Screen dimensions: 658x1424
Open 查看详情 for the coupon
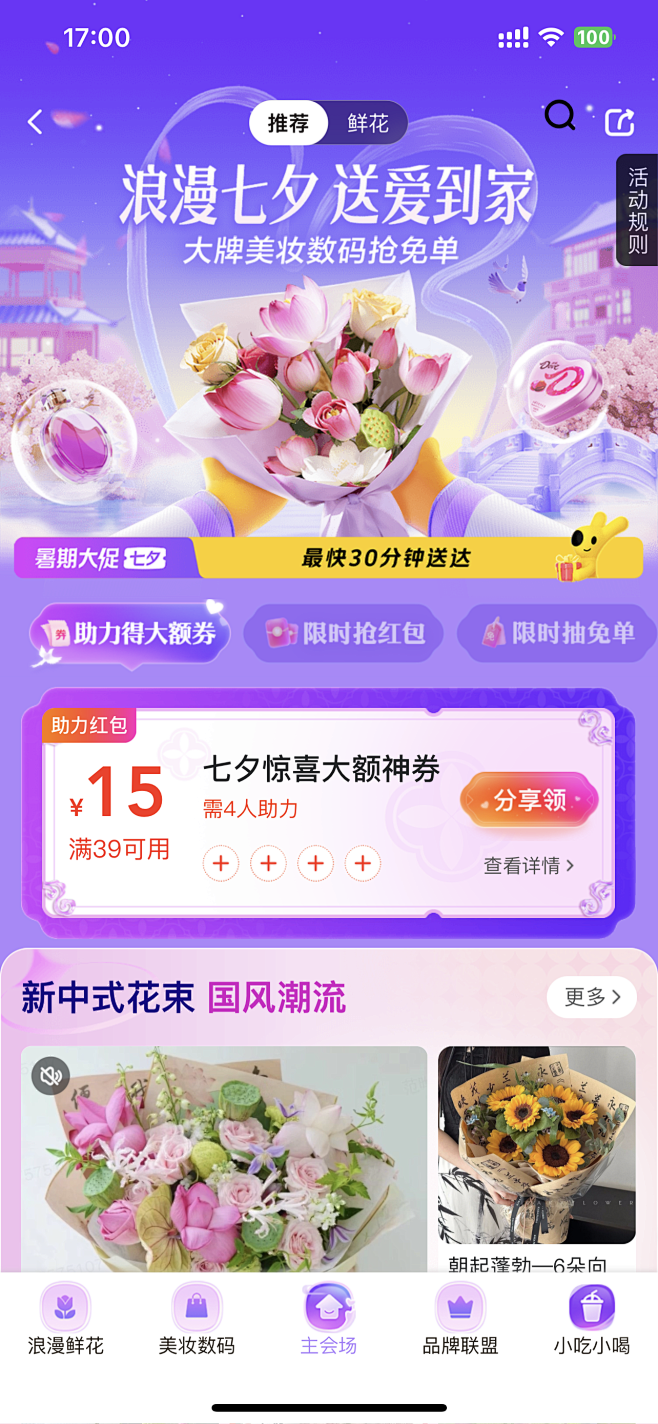coord(529,865)
